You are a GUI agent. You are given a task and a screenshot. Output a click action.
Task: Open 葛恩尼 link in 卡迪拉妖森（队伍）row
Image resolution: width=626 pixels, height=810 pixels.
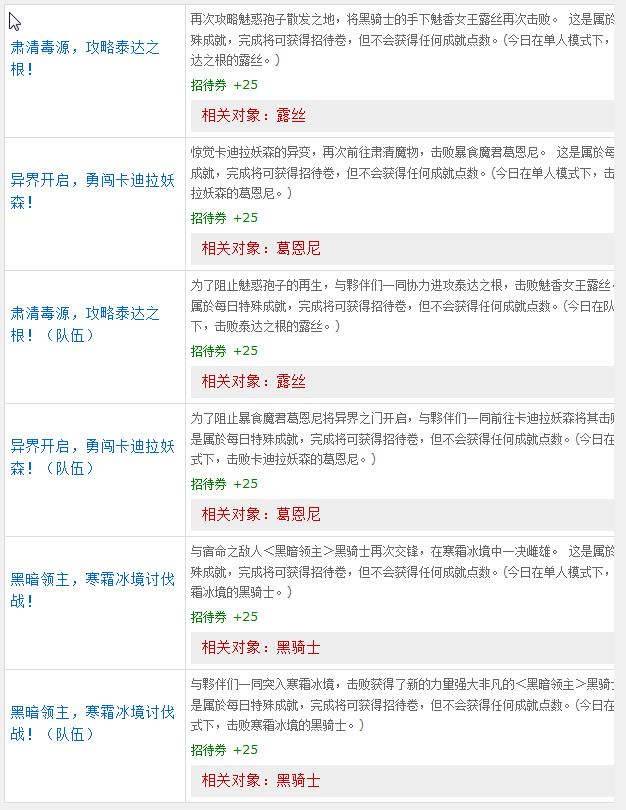pyautogui.click(x=298, y=514)
